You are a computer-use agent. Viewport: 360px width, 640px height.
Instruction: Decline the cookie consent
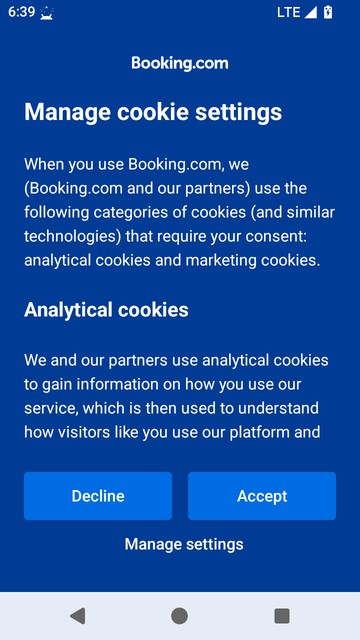[x=98, y=496]
